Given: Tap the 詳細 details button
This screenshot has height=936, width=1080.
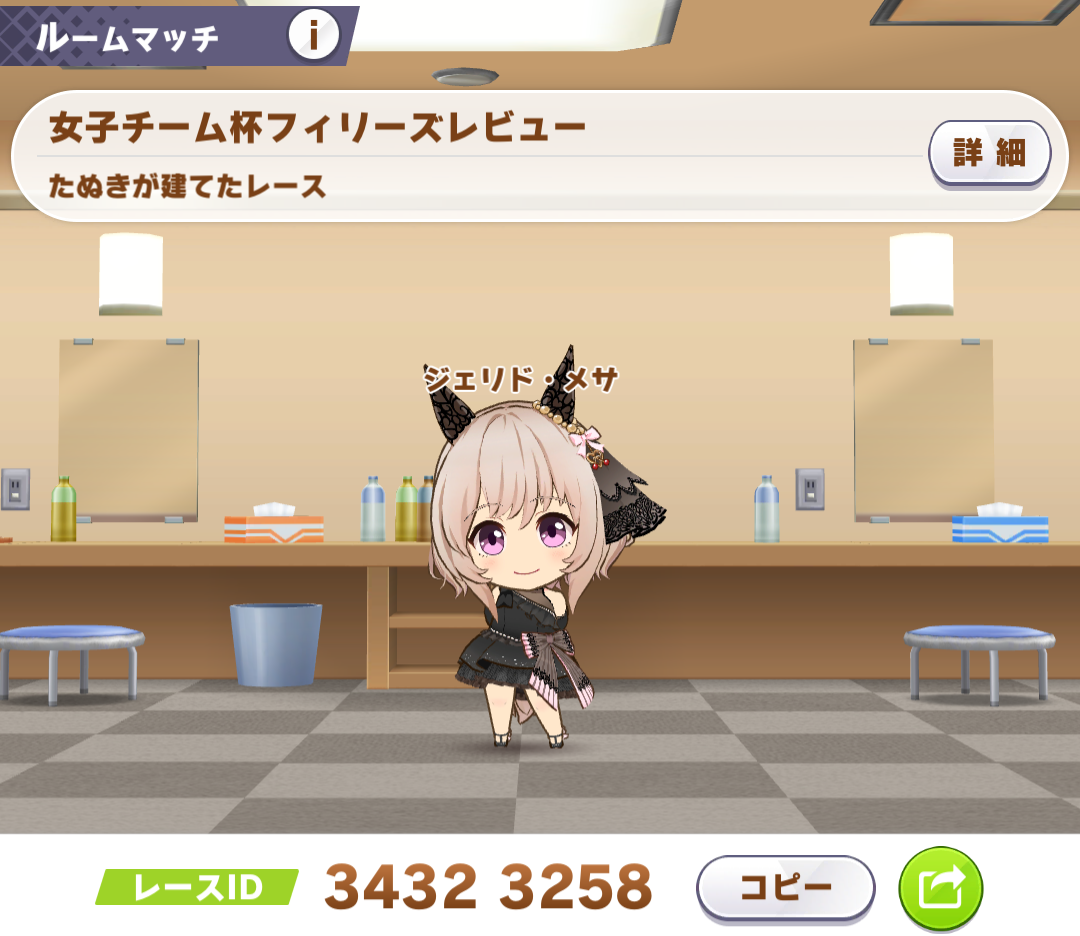Looking at the screenshot, I should 989,153.
